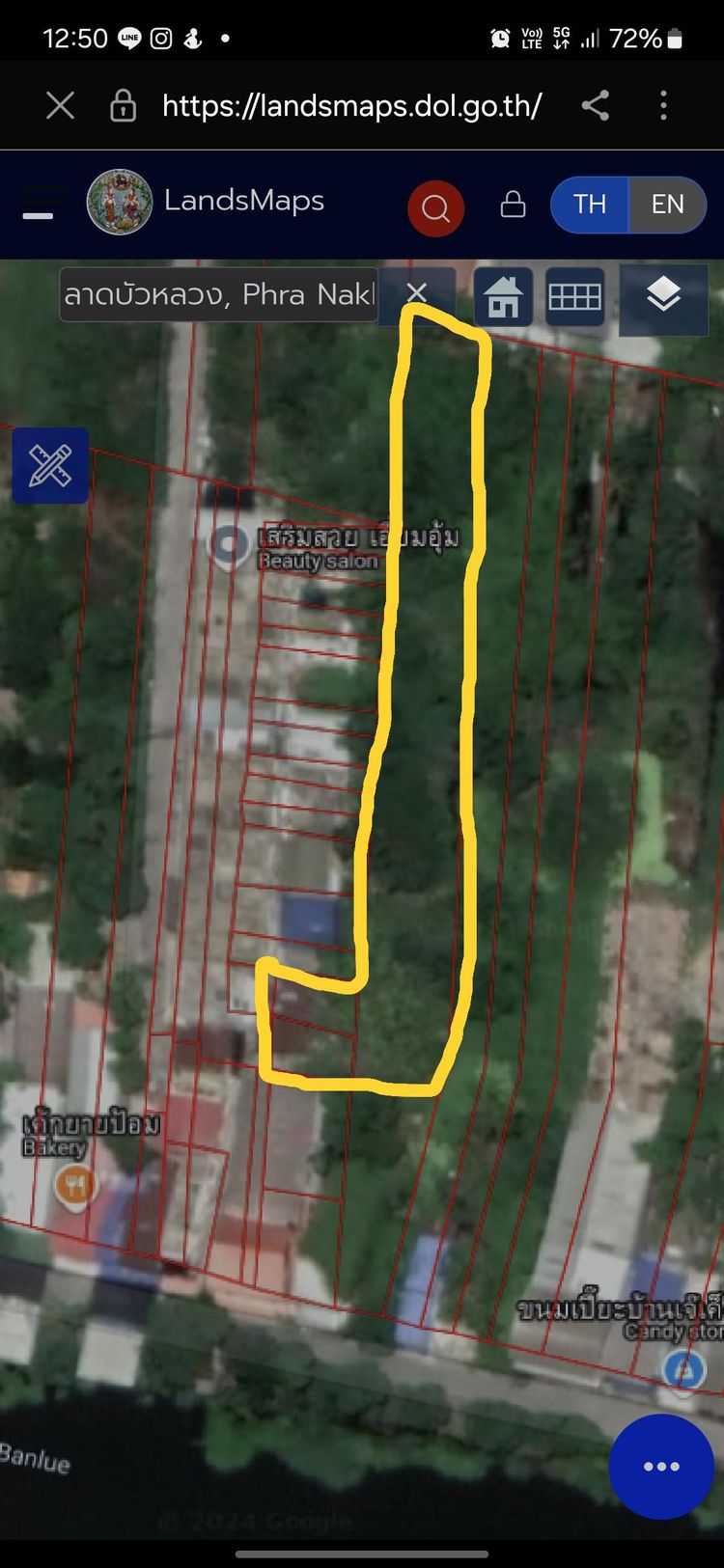Close the browser tab with the X
Screen dimensions: 724x1568
pos(60,105)
